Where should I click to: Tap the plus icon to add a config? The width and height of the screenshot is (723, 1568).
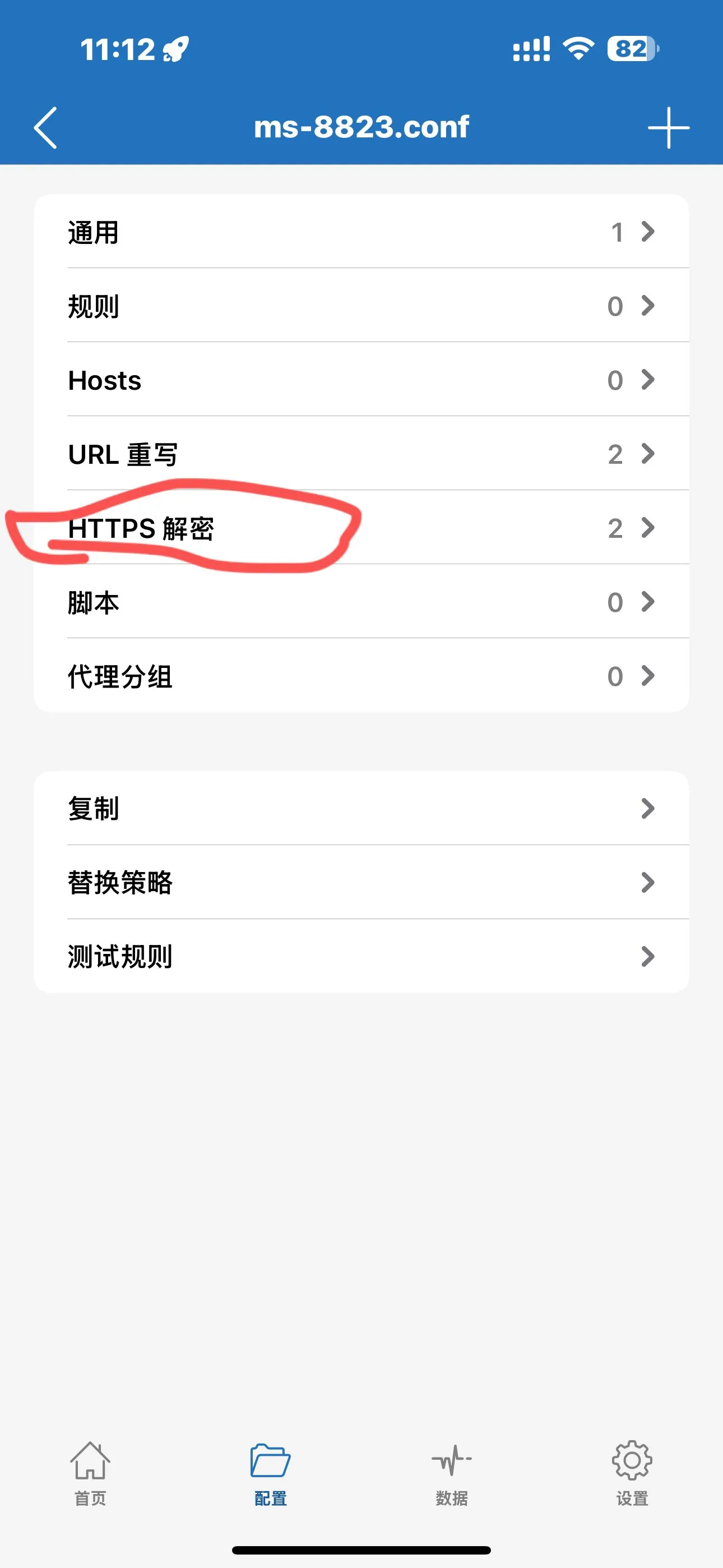[669, 127]
